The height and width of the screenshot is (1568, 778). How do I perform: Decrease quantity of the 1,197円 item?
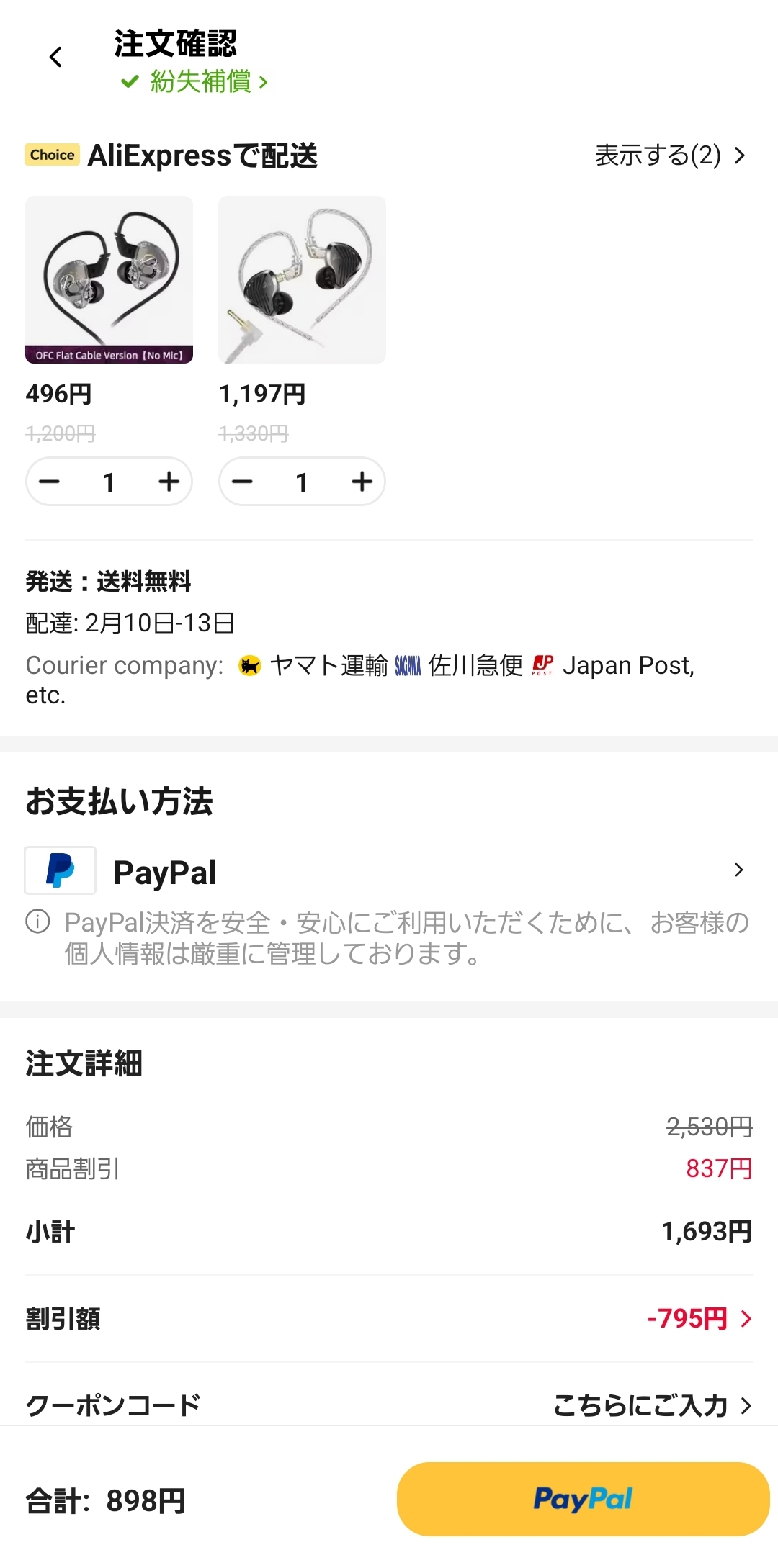243,482
